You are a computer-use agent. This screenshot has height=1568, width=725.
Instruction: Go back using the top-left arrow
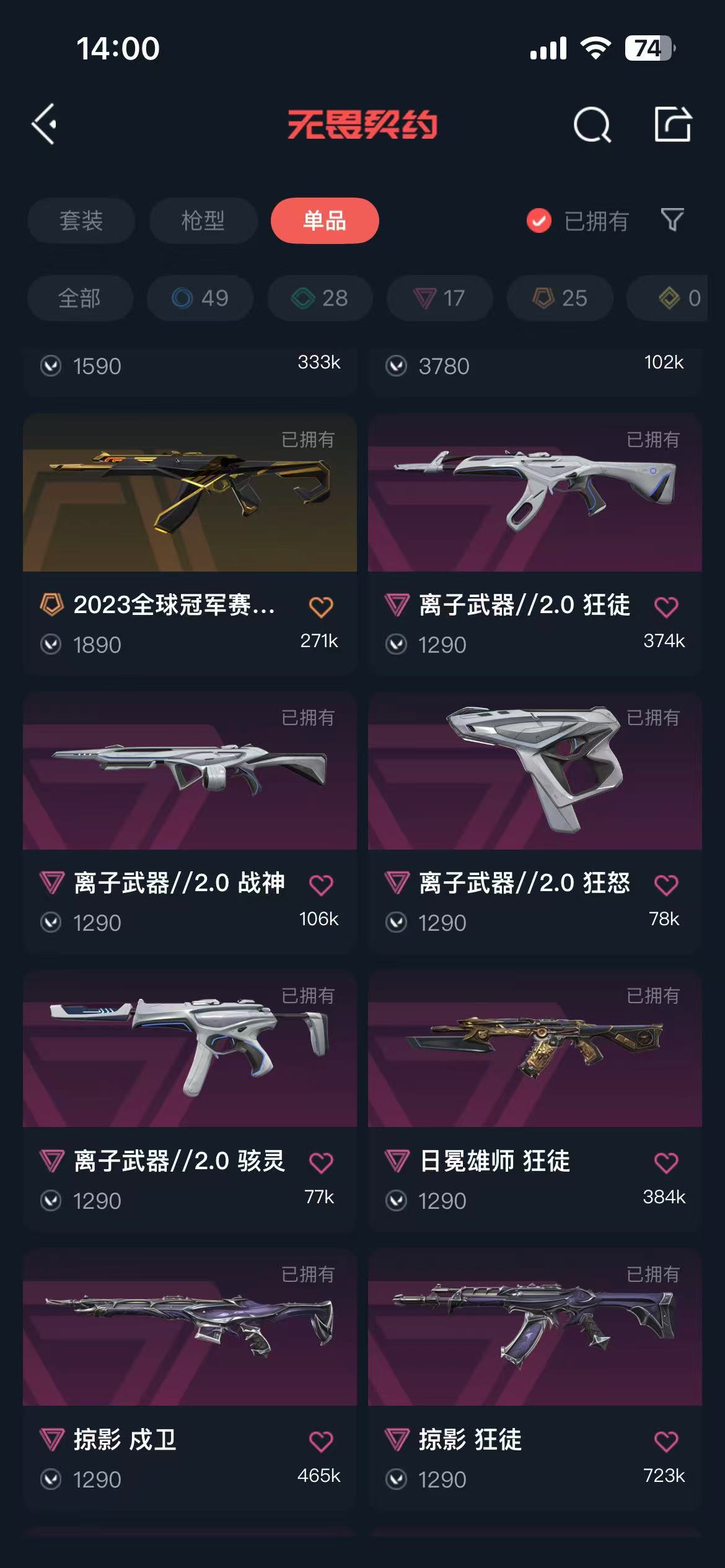pyautogui.click(x=44, y=124)
